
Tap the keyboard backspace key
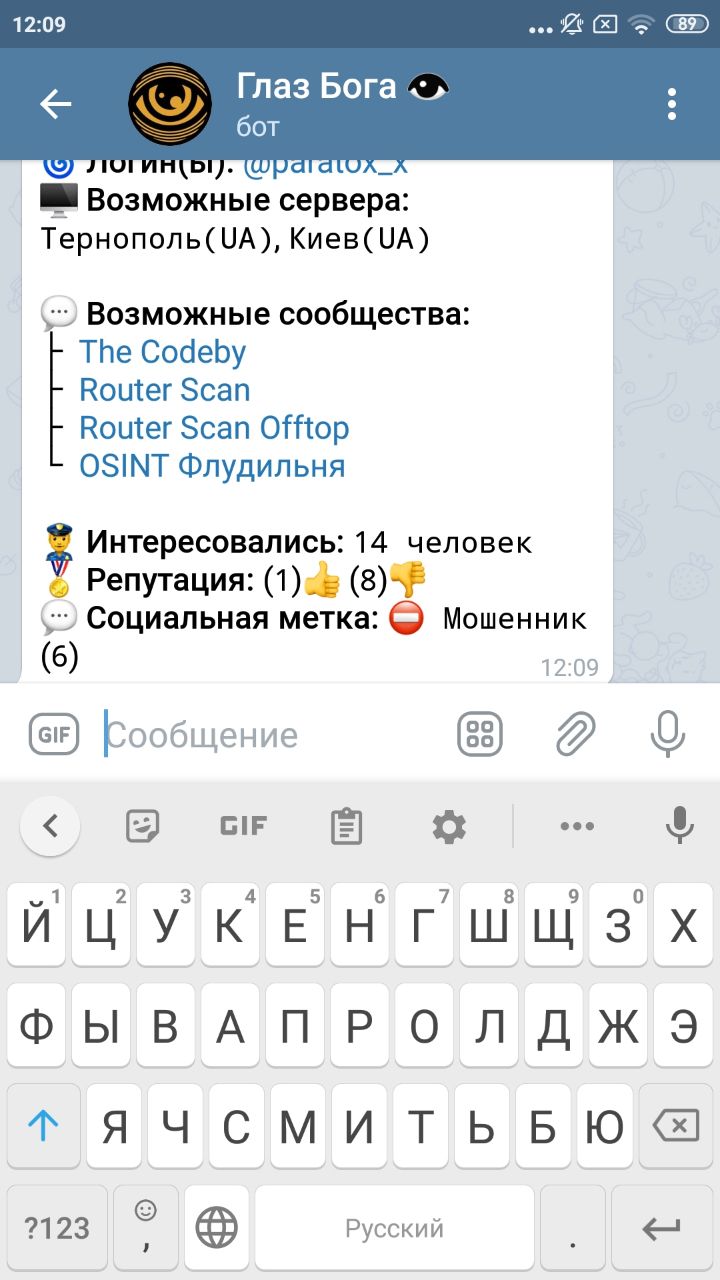tap(675, 1127)
